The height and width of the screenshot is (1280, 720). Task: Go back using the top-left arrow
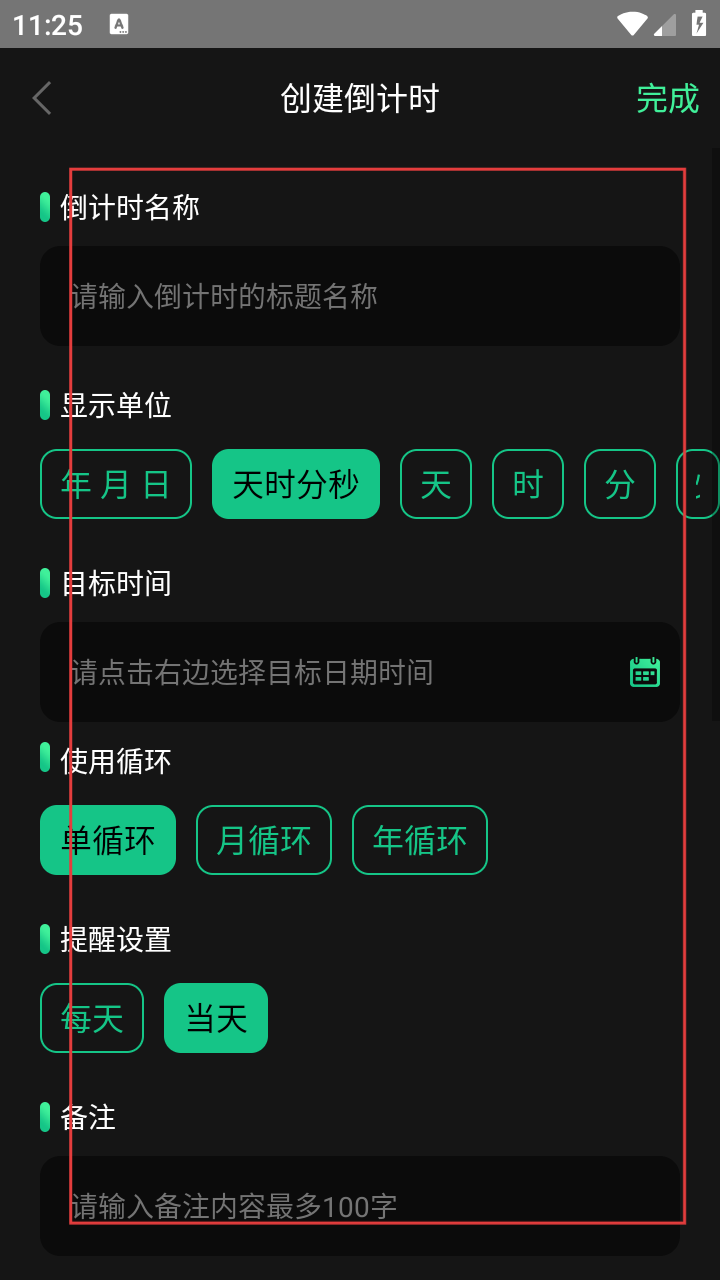click(42, 98)
